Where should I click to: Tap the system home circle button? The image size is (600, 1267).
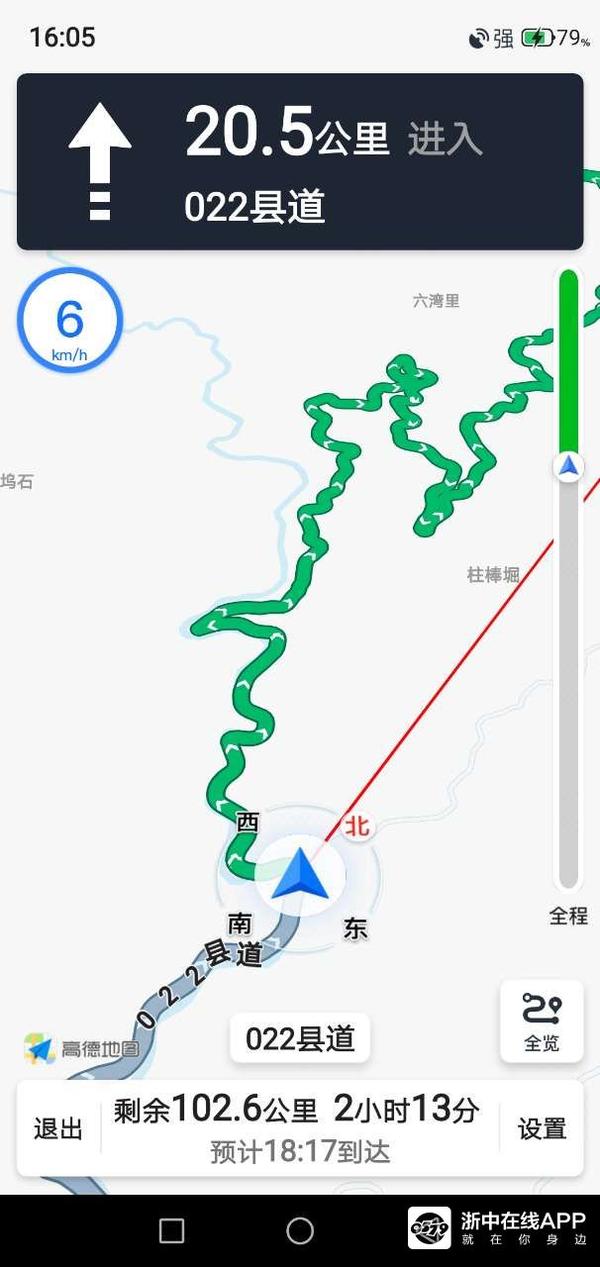tap(300, 1230)
